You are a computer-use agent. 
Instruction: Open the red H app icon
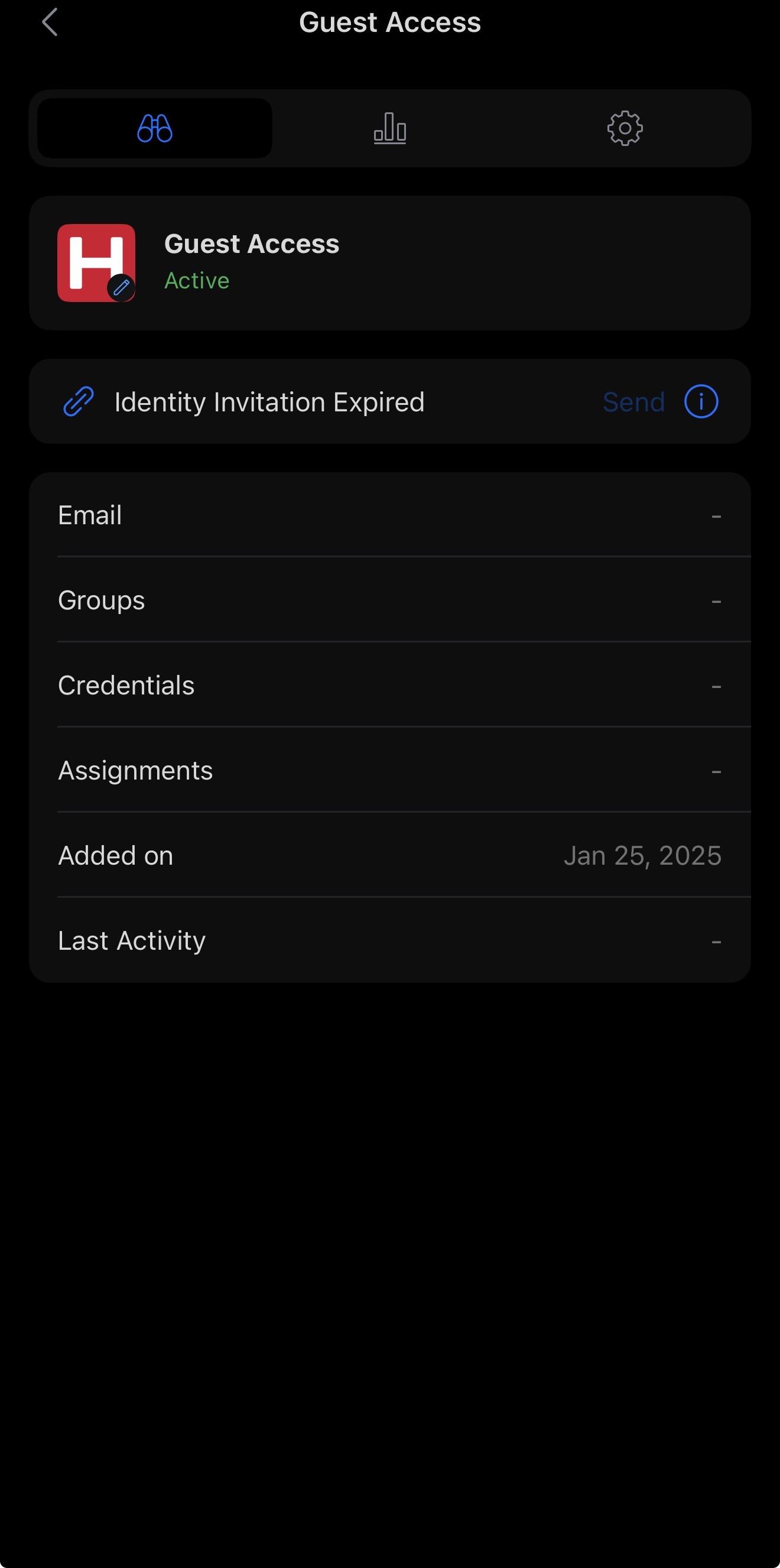[x=96, y=262]
